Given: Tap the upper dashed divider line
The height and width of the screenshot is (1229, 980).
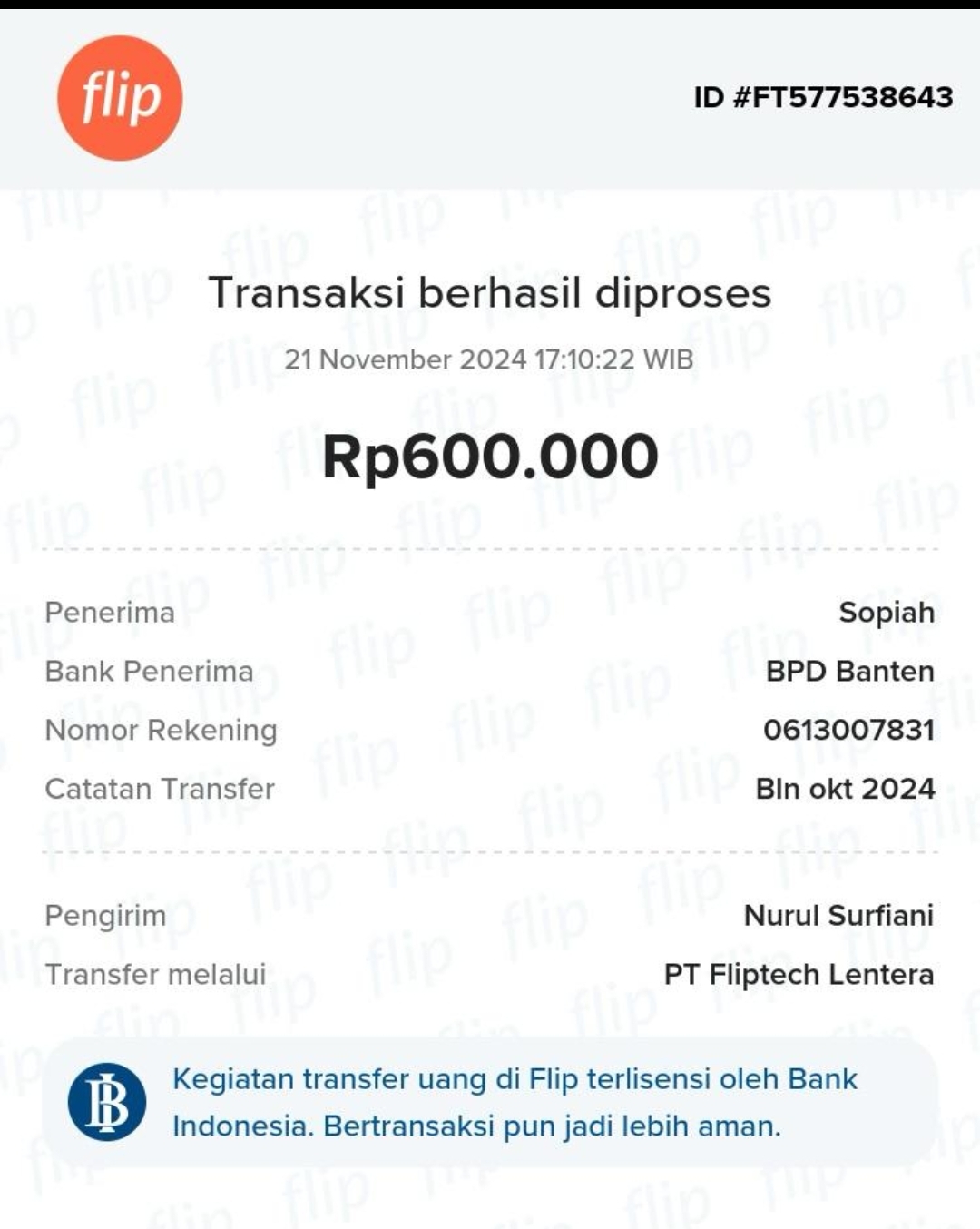Looking at the screenshot, I should 490,549.
